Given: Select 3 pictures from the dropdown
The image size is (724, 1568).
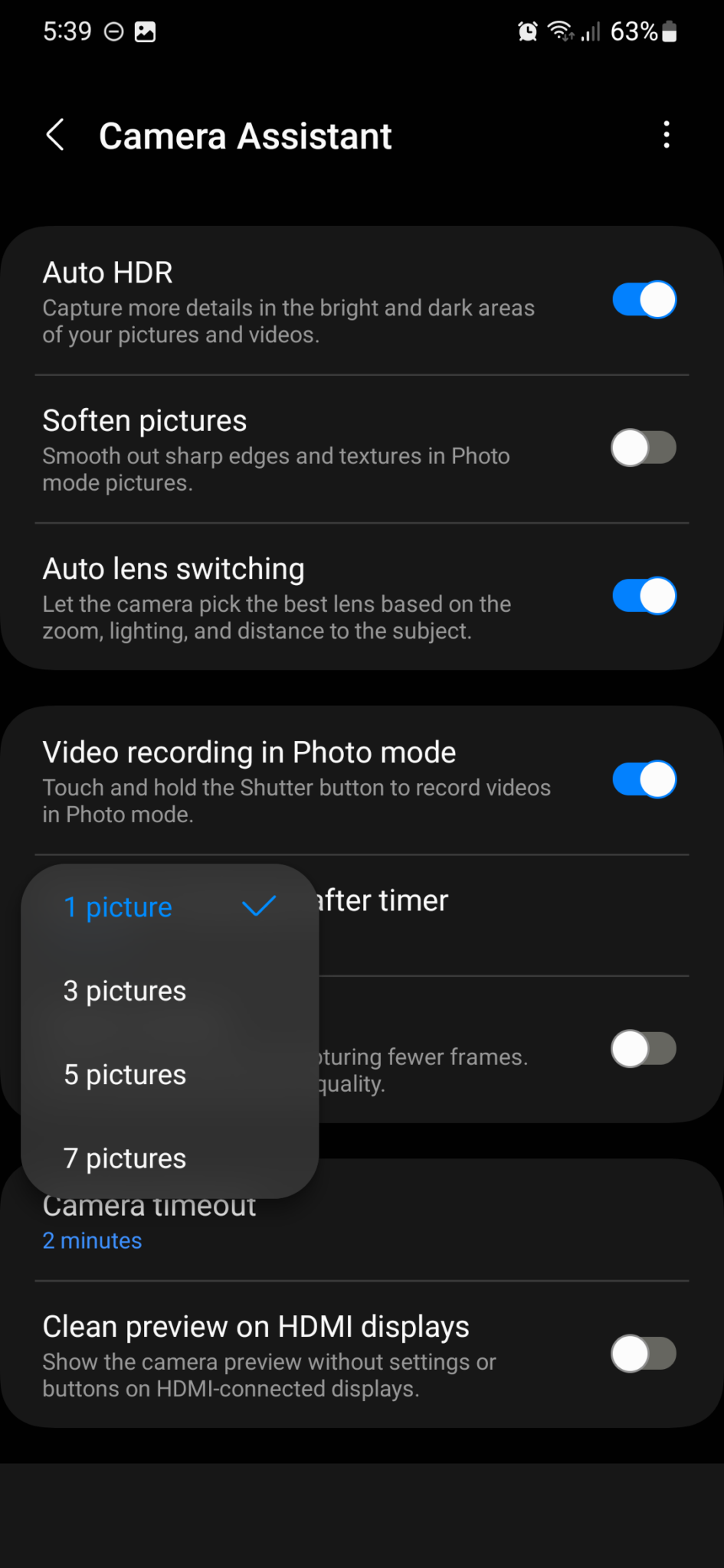Looking at the screenshot, I should [x=124, y=990].
